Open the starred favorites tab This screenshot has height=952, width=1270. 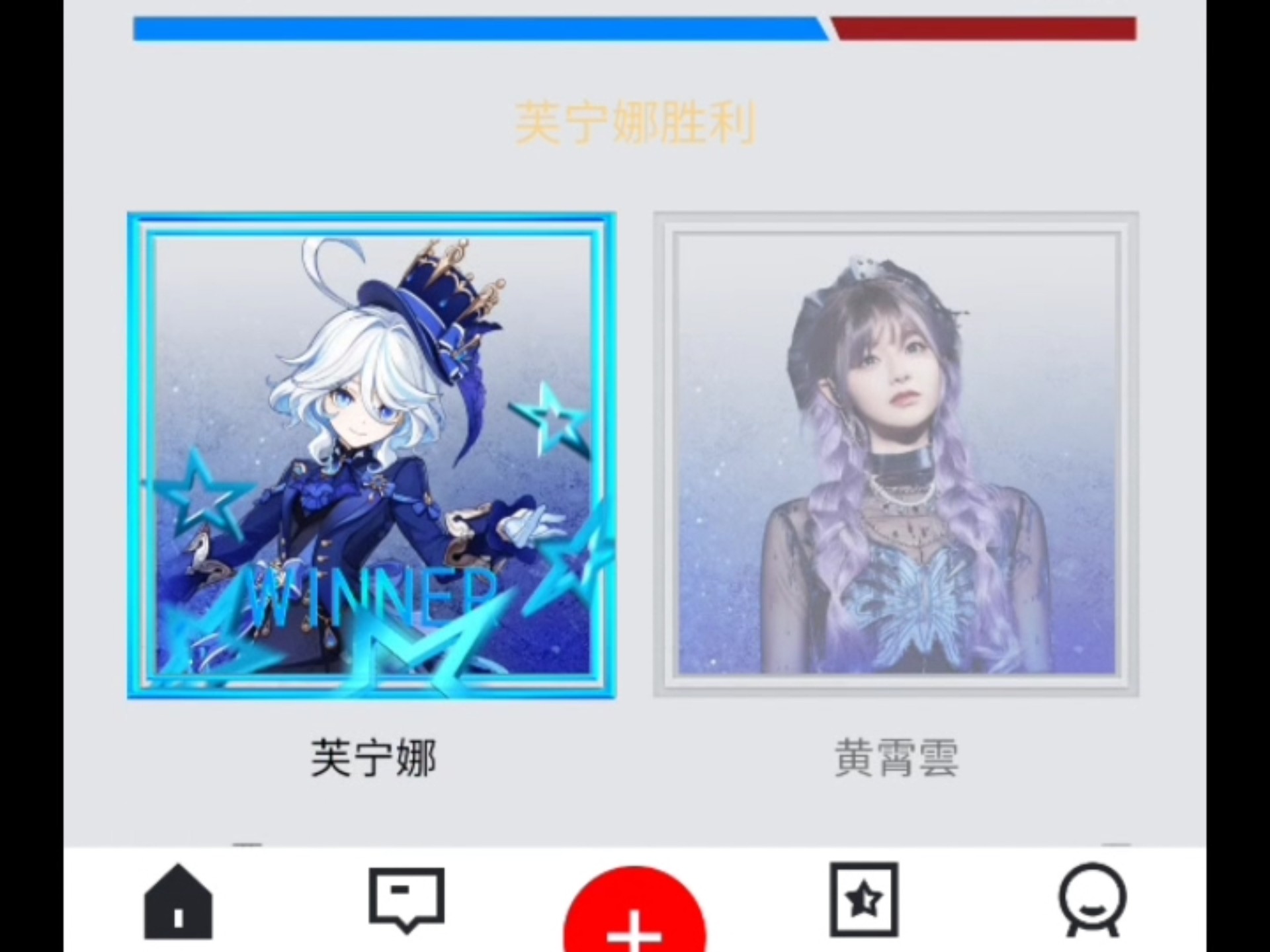pos(864,899)
